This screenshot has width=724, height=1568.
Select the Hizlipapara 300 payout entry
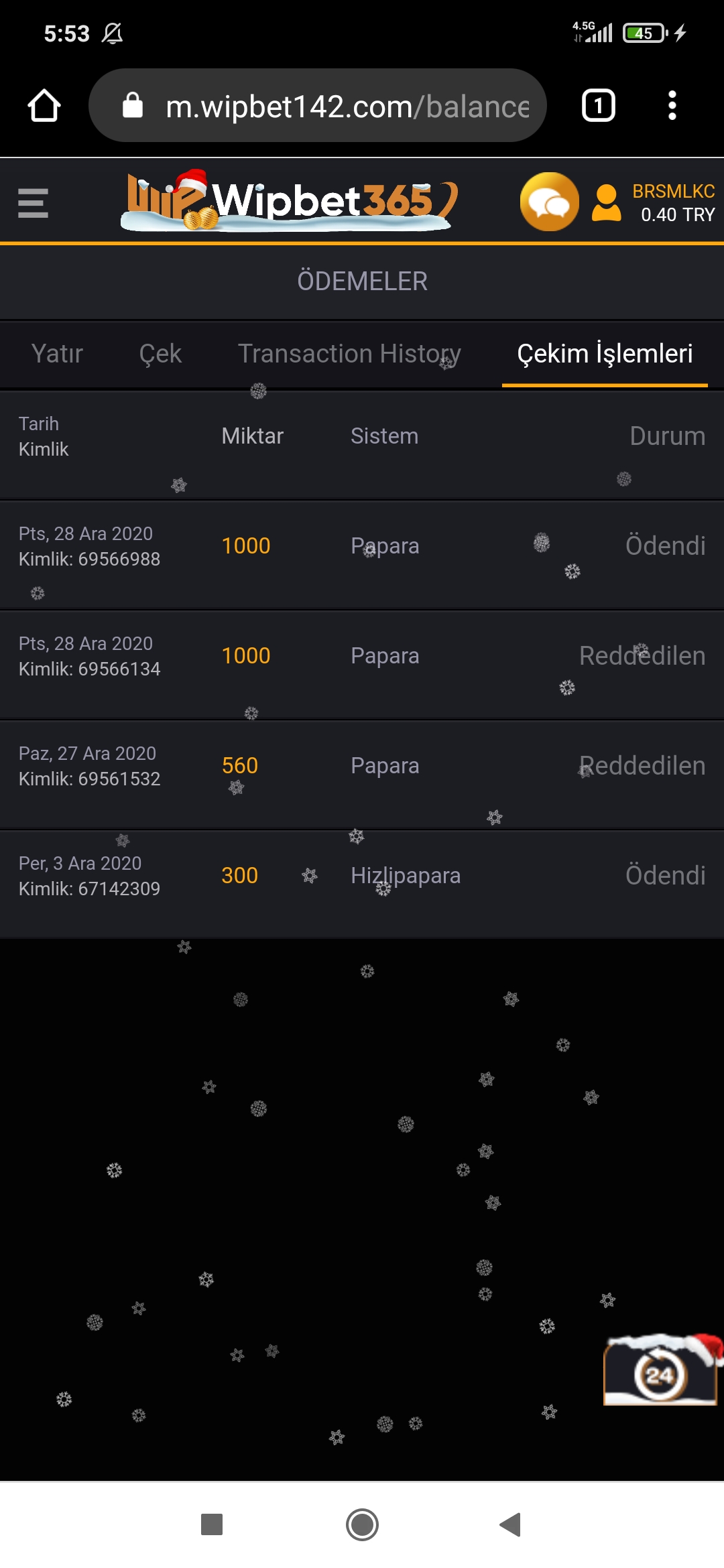tap(362, 875)
